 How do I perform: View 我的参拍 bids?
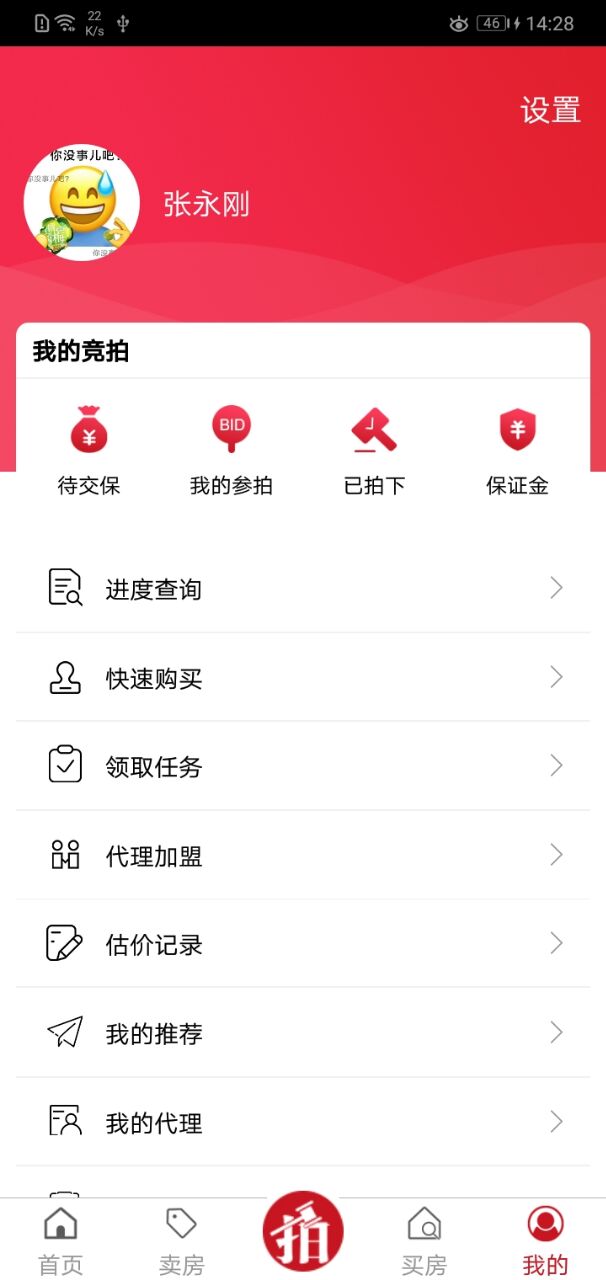point(231,451)
